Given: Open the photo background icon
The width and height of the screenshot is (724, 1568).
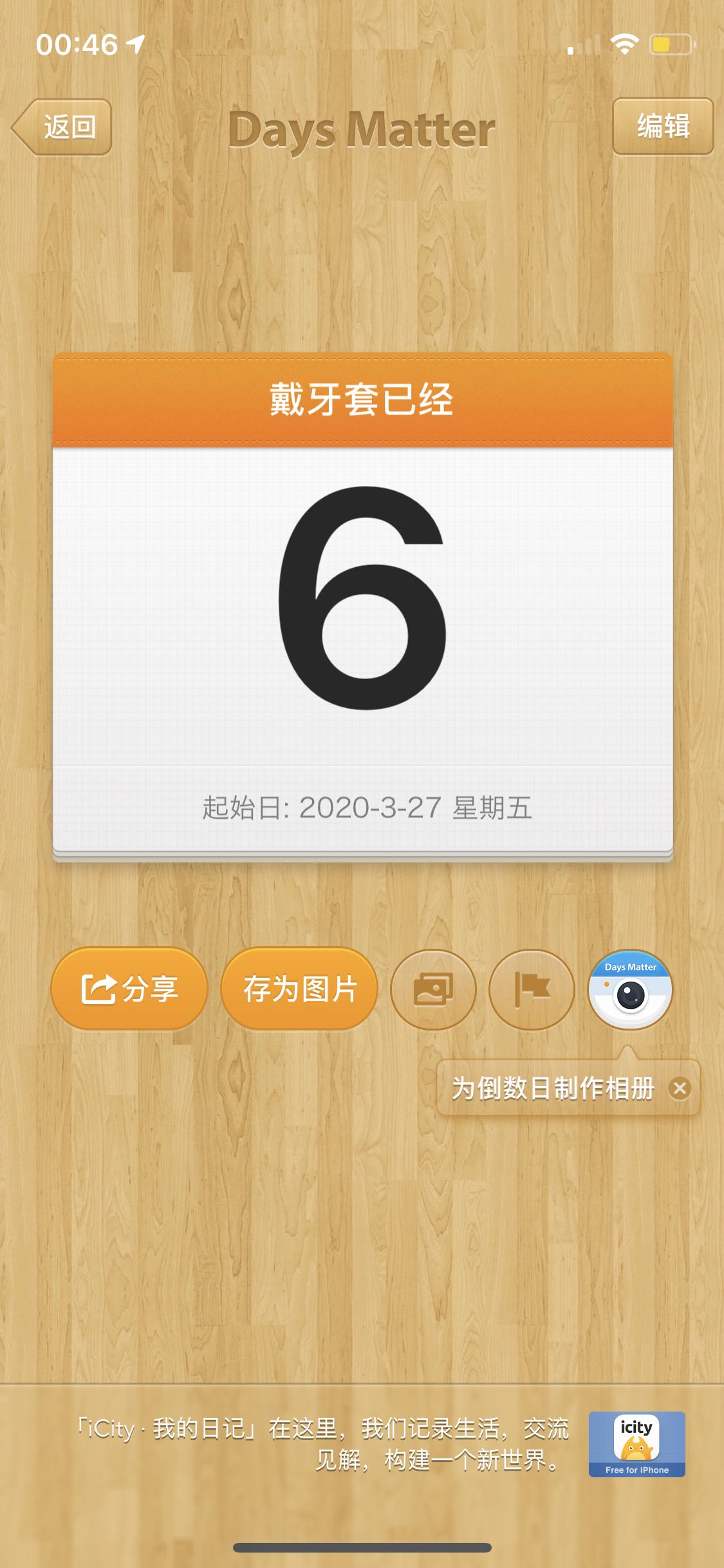Looking at the screenshot, I should pos(433,989).
